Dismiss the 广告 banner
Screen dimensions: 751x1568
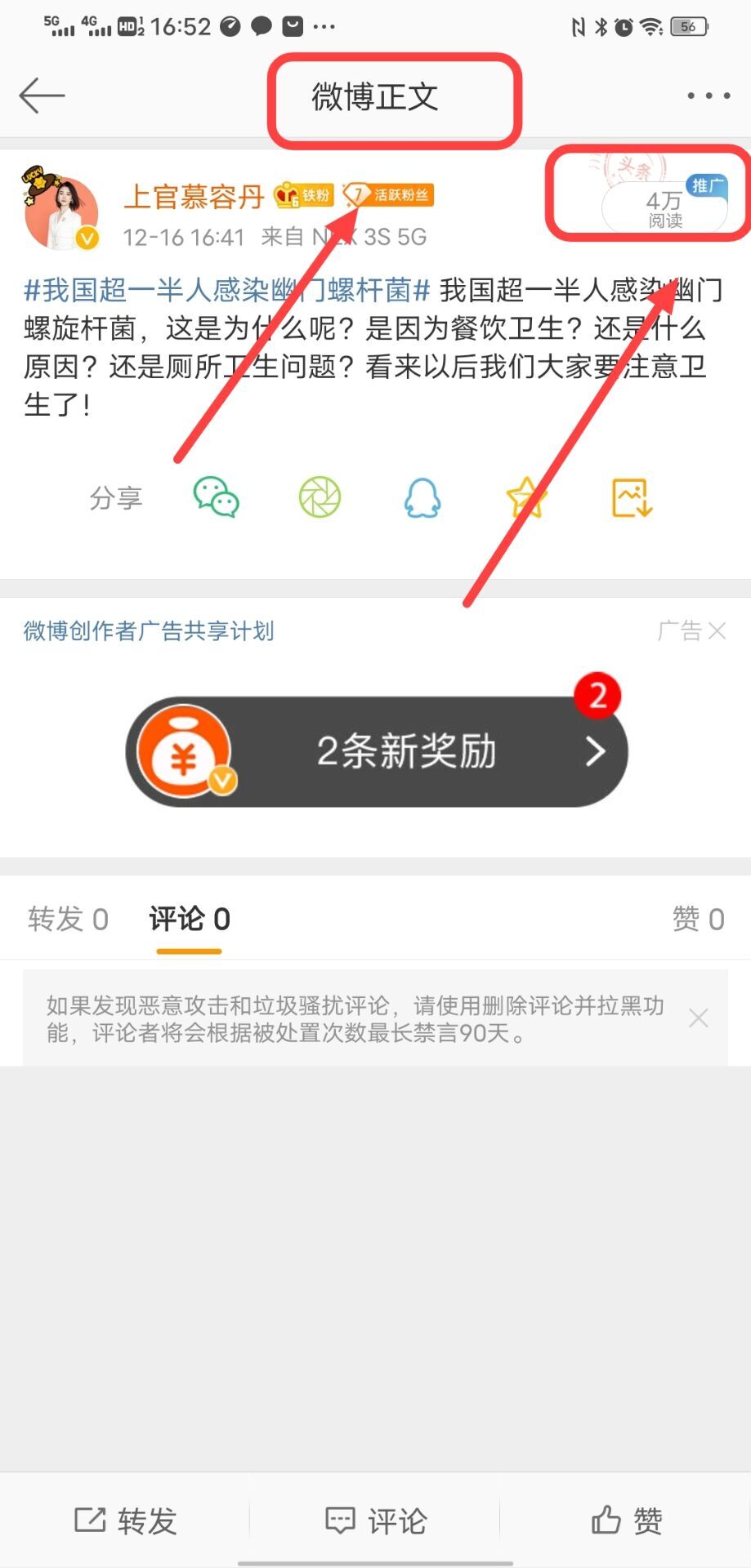[716, 630]
